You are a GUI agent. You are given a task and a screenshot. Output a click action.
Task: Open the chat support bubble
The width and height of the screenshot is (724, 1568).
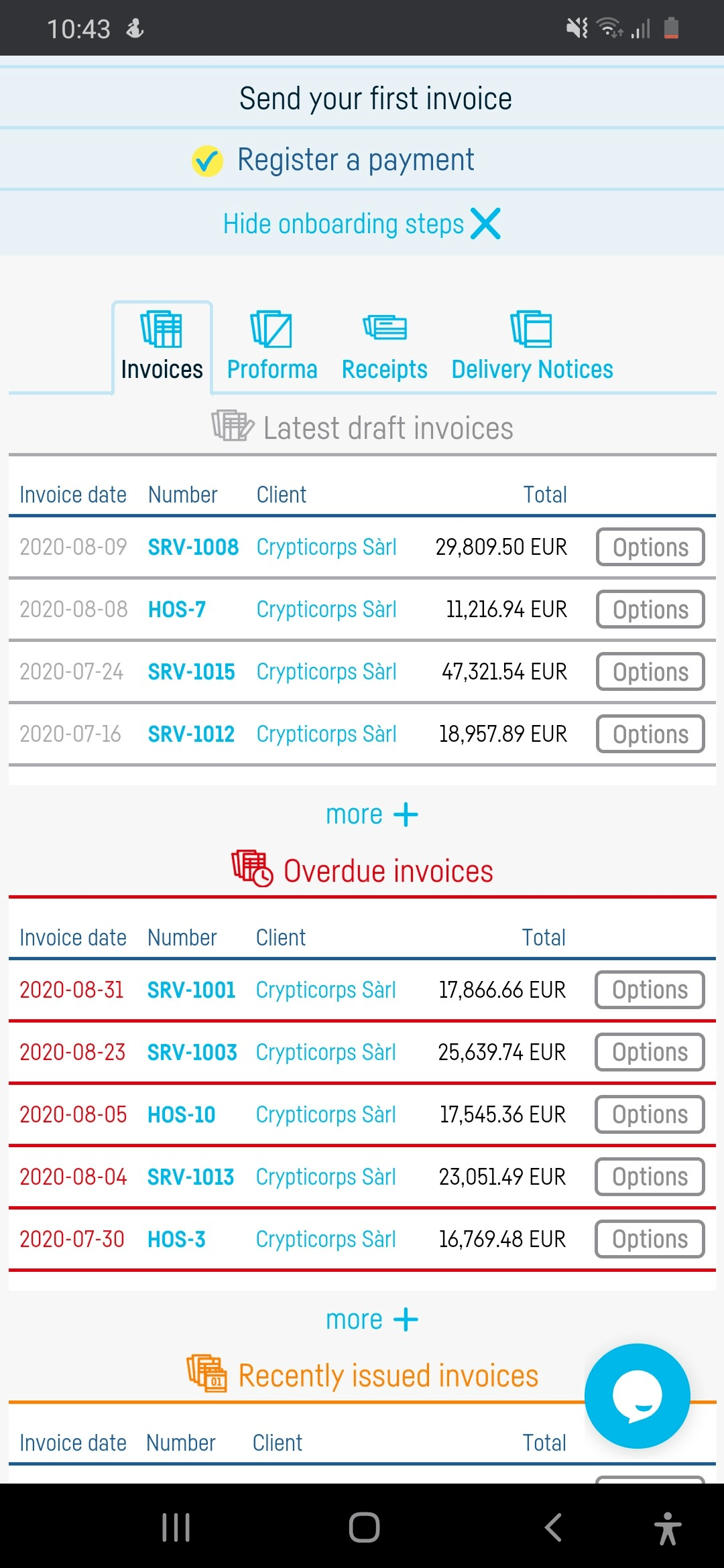637,1396
